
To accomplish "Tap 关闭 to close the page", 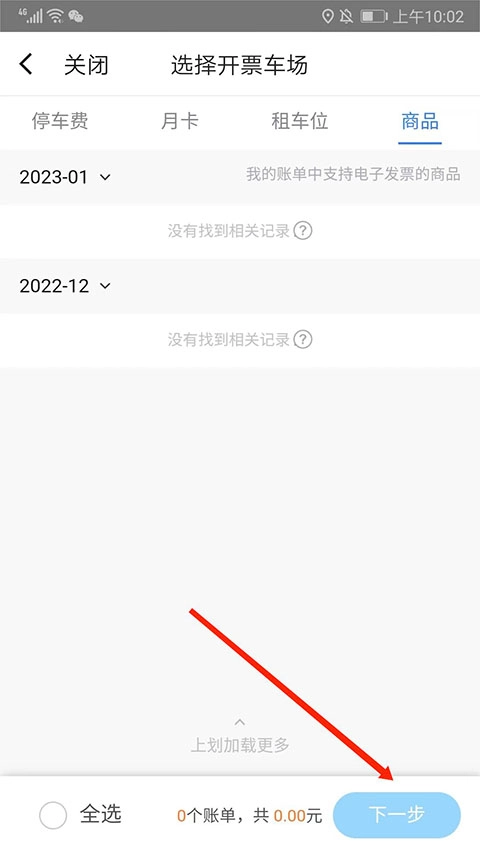I will coord(86,65).
